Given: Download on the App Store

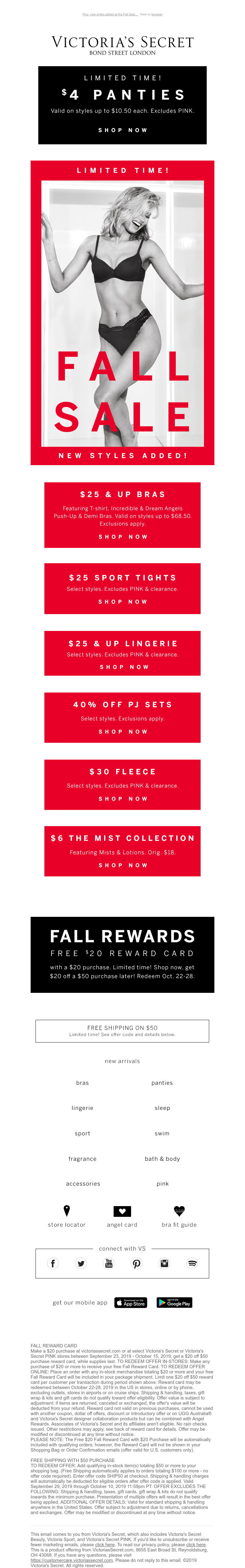Looking at the screenshot, I should [131, 1303].
